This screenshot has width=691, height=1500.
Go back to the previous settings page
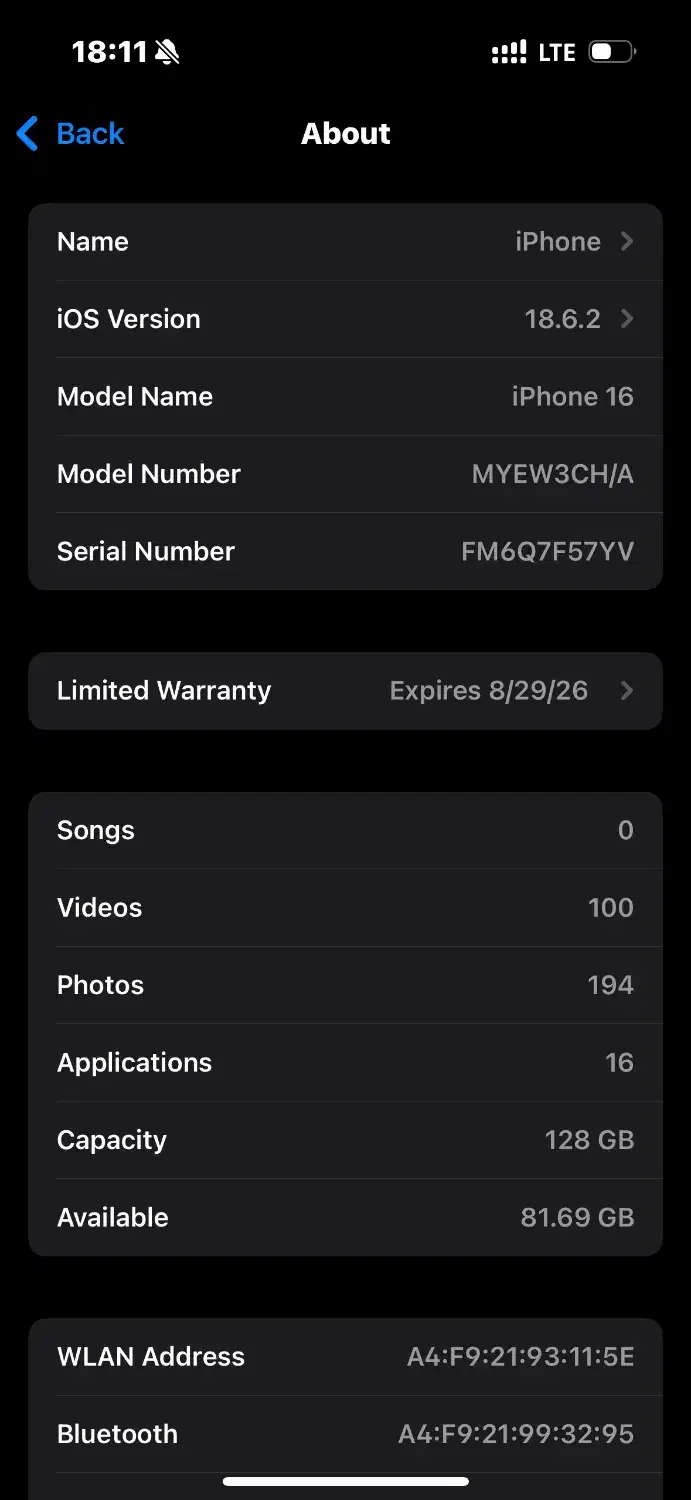click(72, 134)
